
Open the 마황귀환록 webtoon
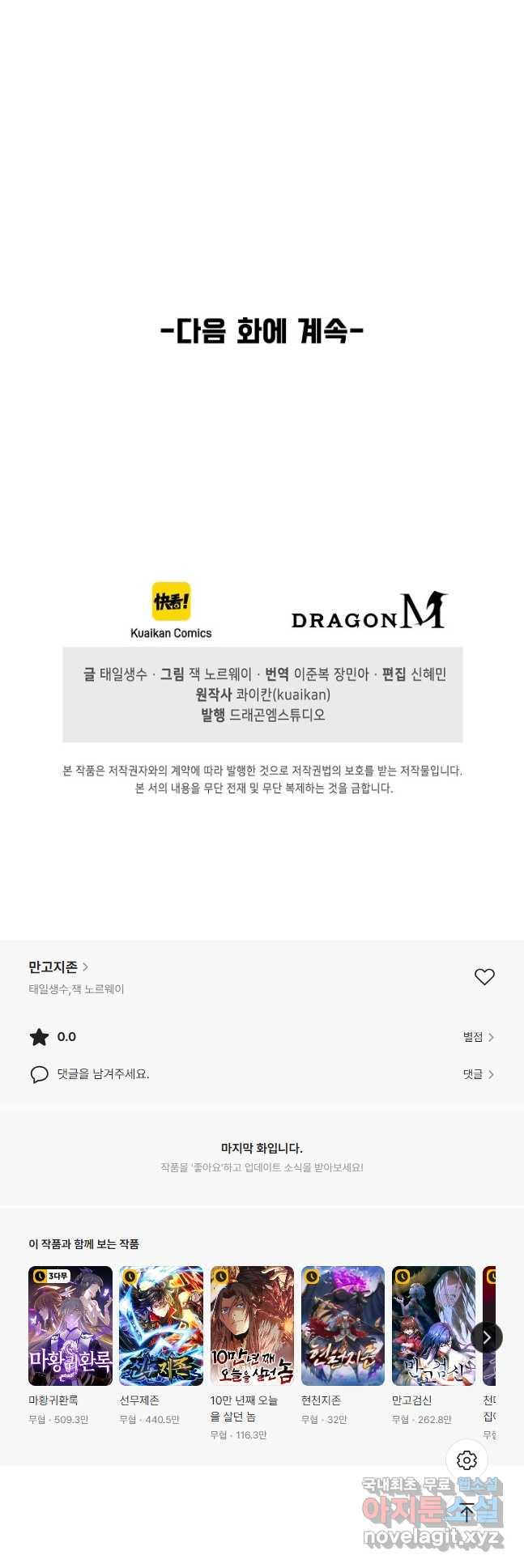[70, 1326]
